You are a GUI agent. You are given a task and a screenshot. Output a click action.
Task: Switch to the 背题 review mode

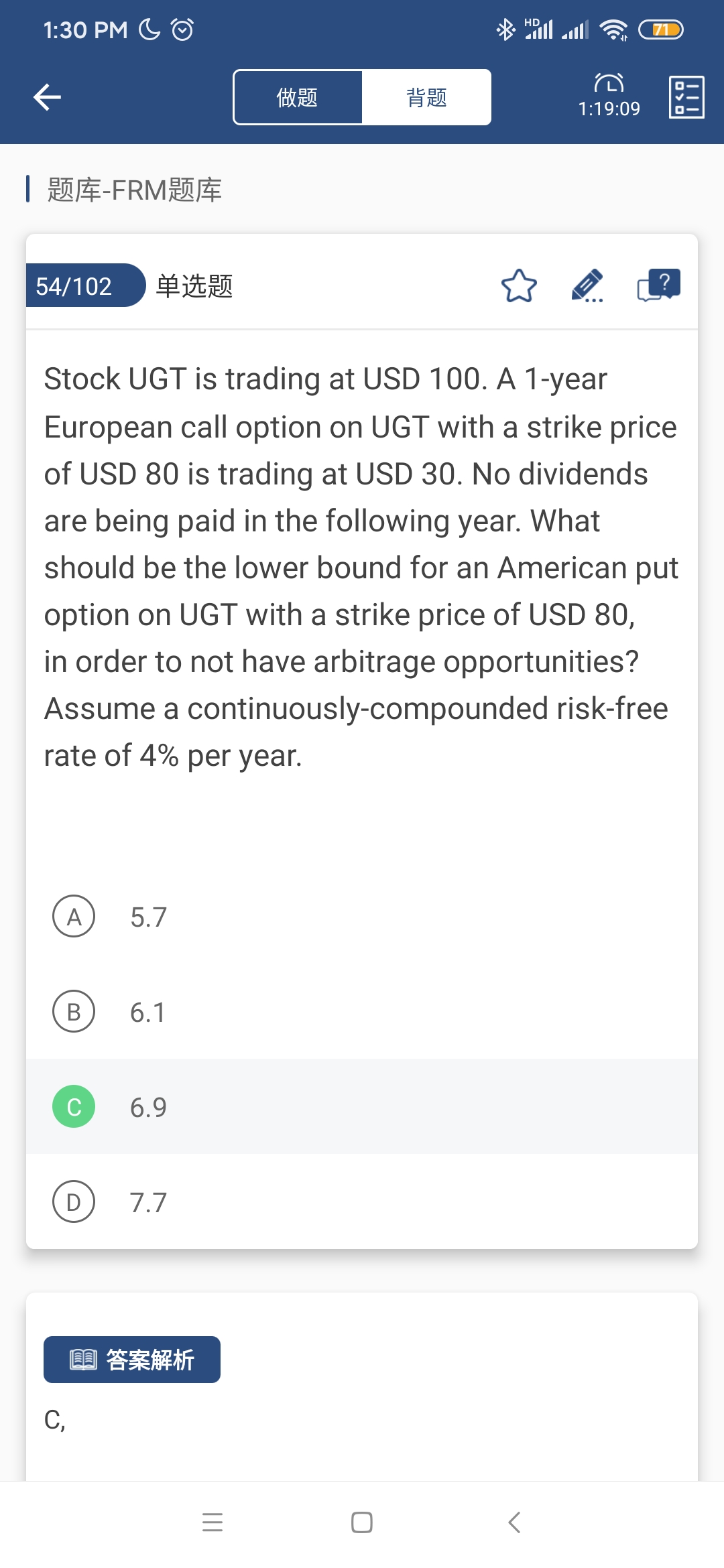click(x=426, y=97)
